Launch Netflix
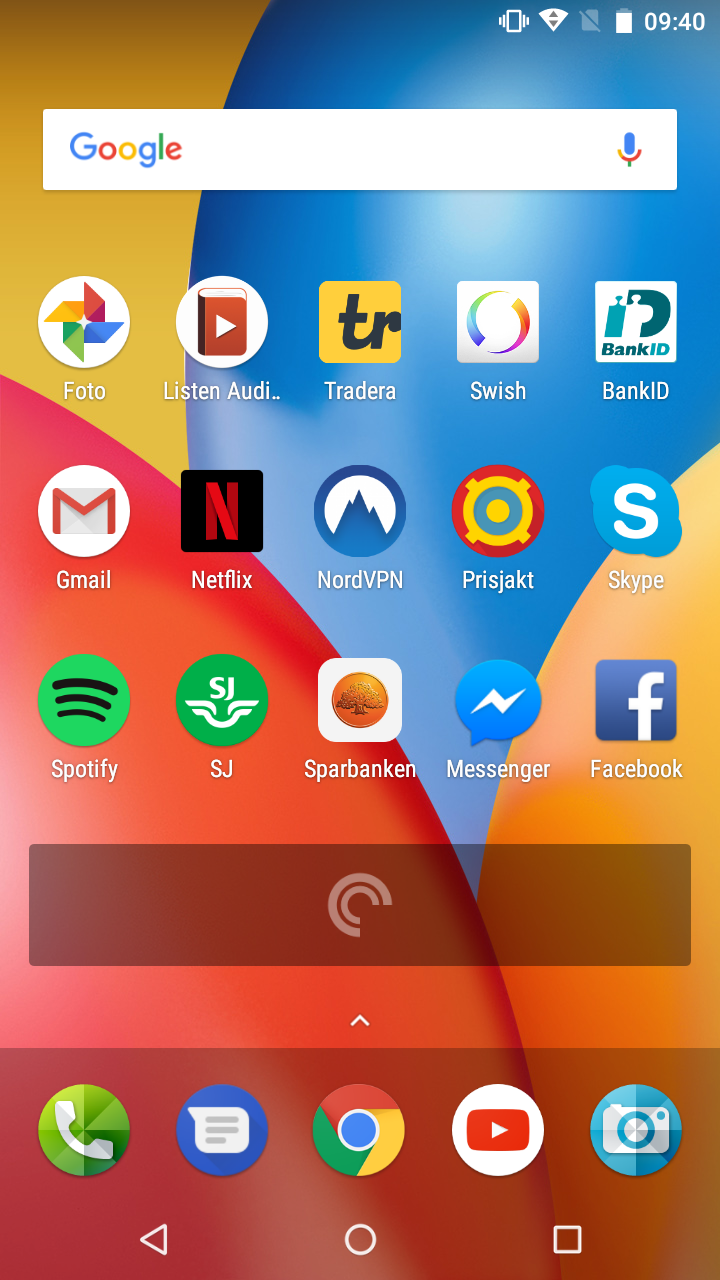720x1280 pixels. click(222, 511)
